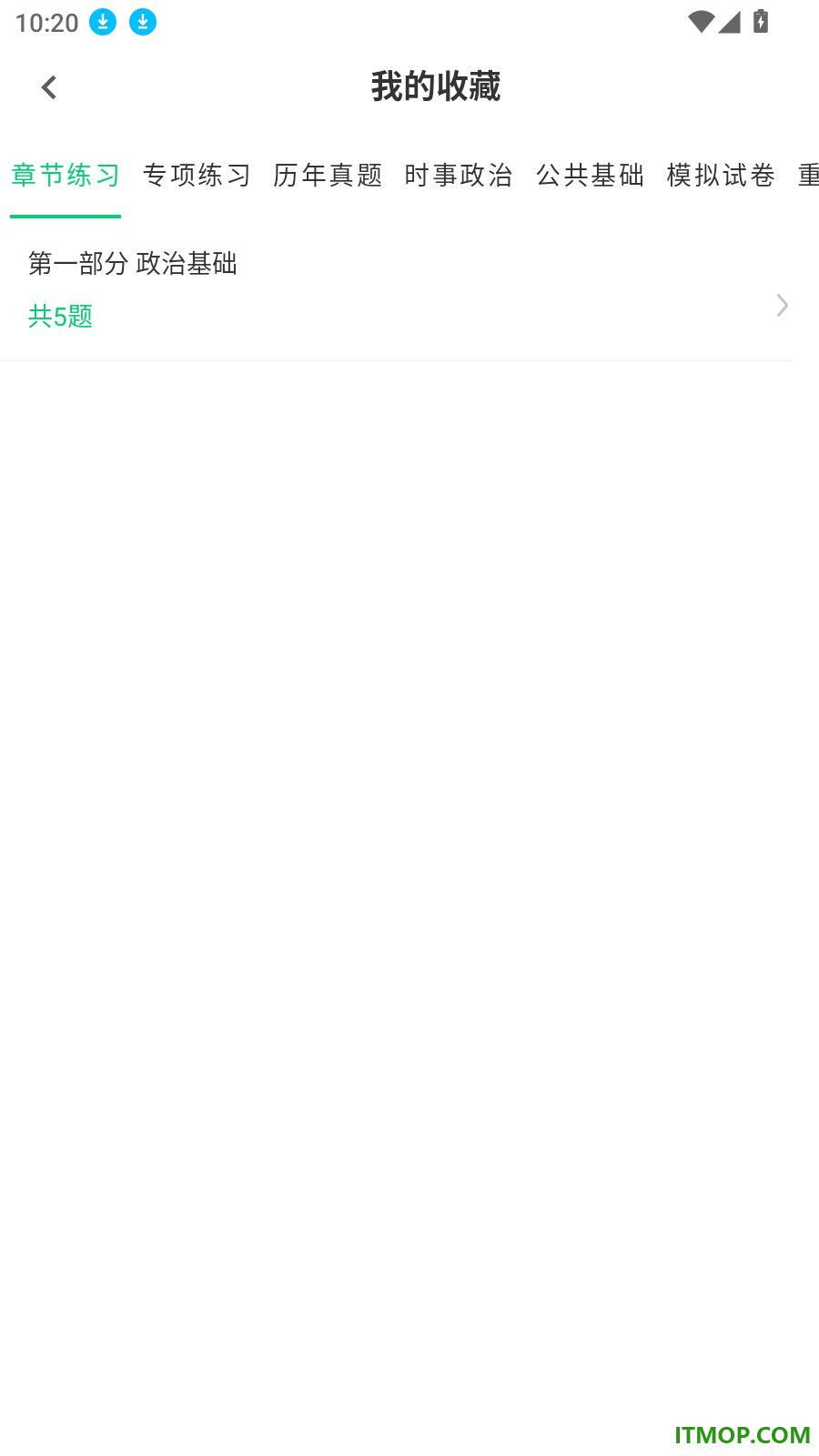Open 第一部分 政治基础 collection
Viewport: 819px width, 1456px height.
[396, 291]
